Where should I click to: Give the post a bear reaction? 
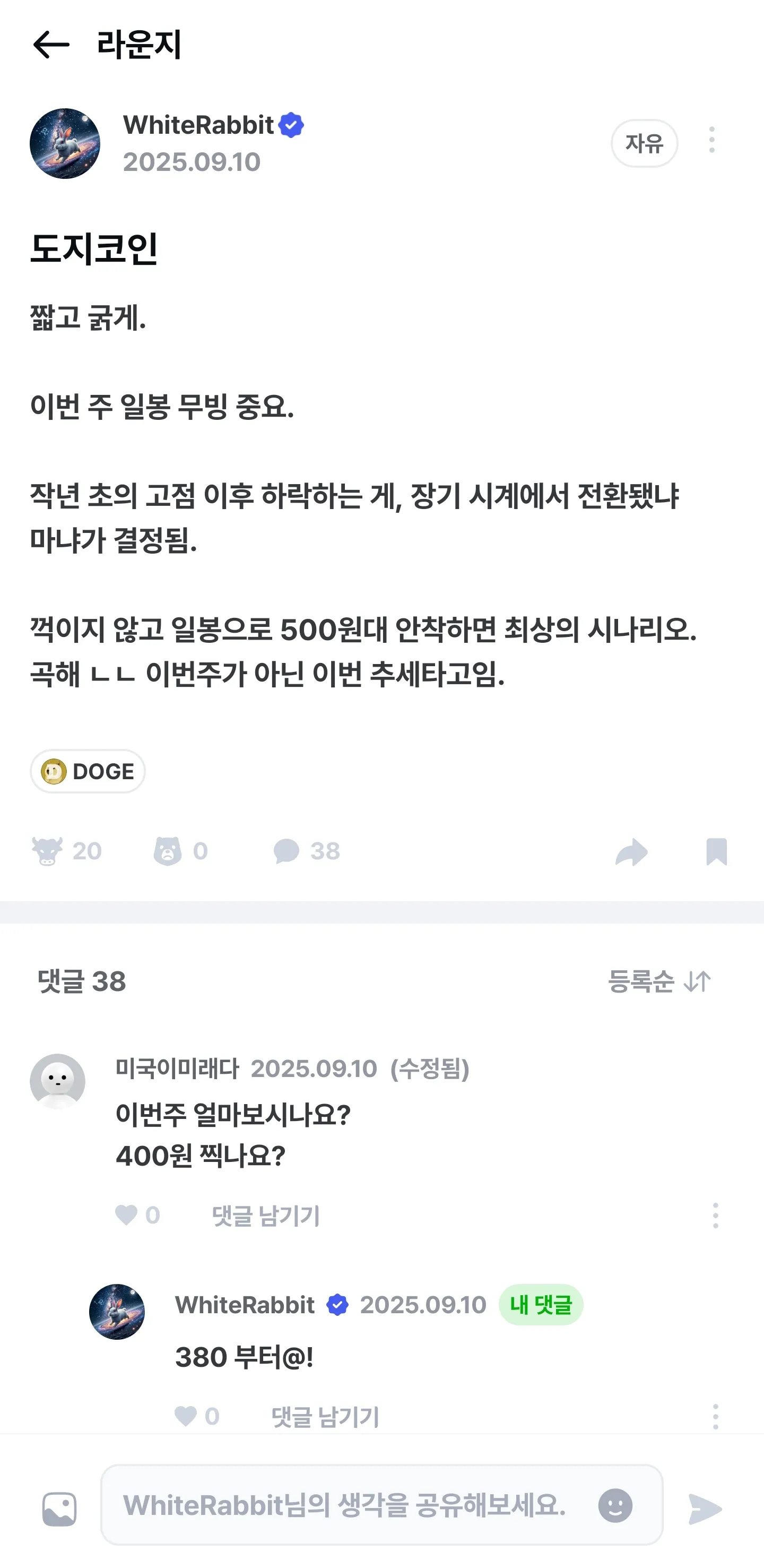[x=168, y=850]
